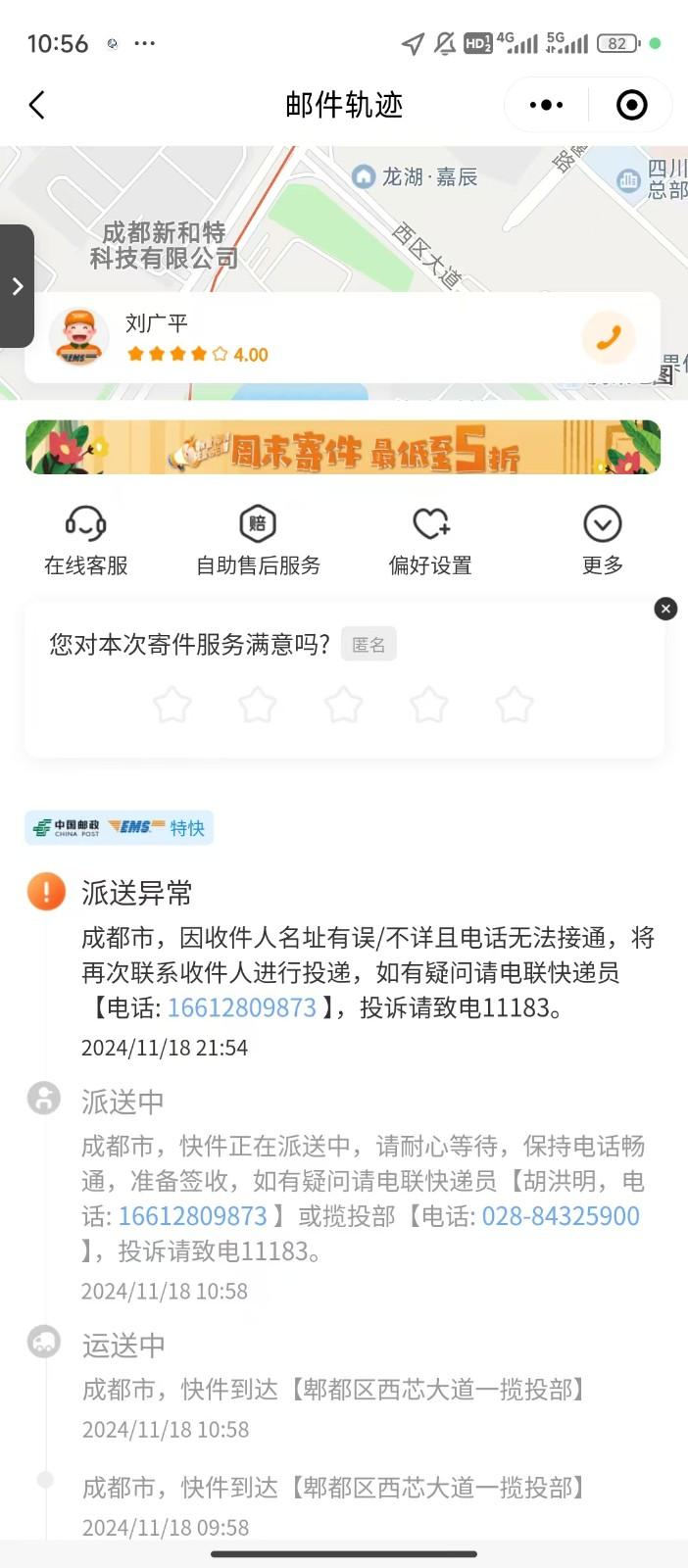Rate the service three stars
Viewport: 688px width, 1568px height.
click(x=343, y=705)
